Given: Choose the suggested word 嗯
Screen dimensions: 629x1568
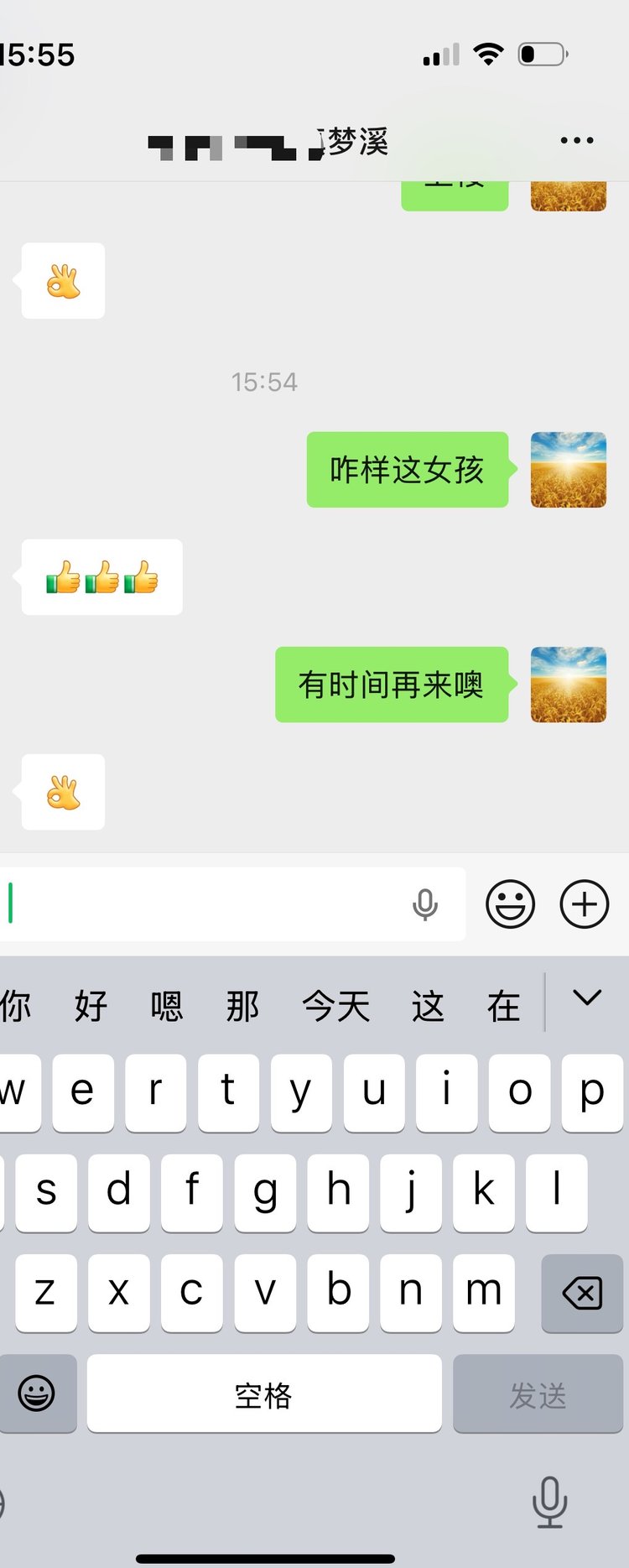Looking at the screenshot, I should point(166,1005).
